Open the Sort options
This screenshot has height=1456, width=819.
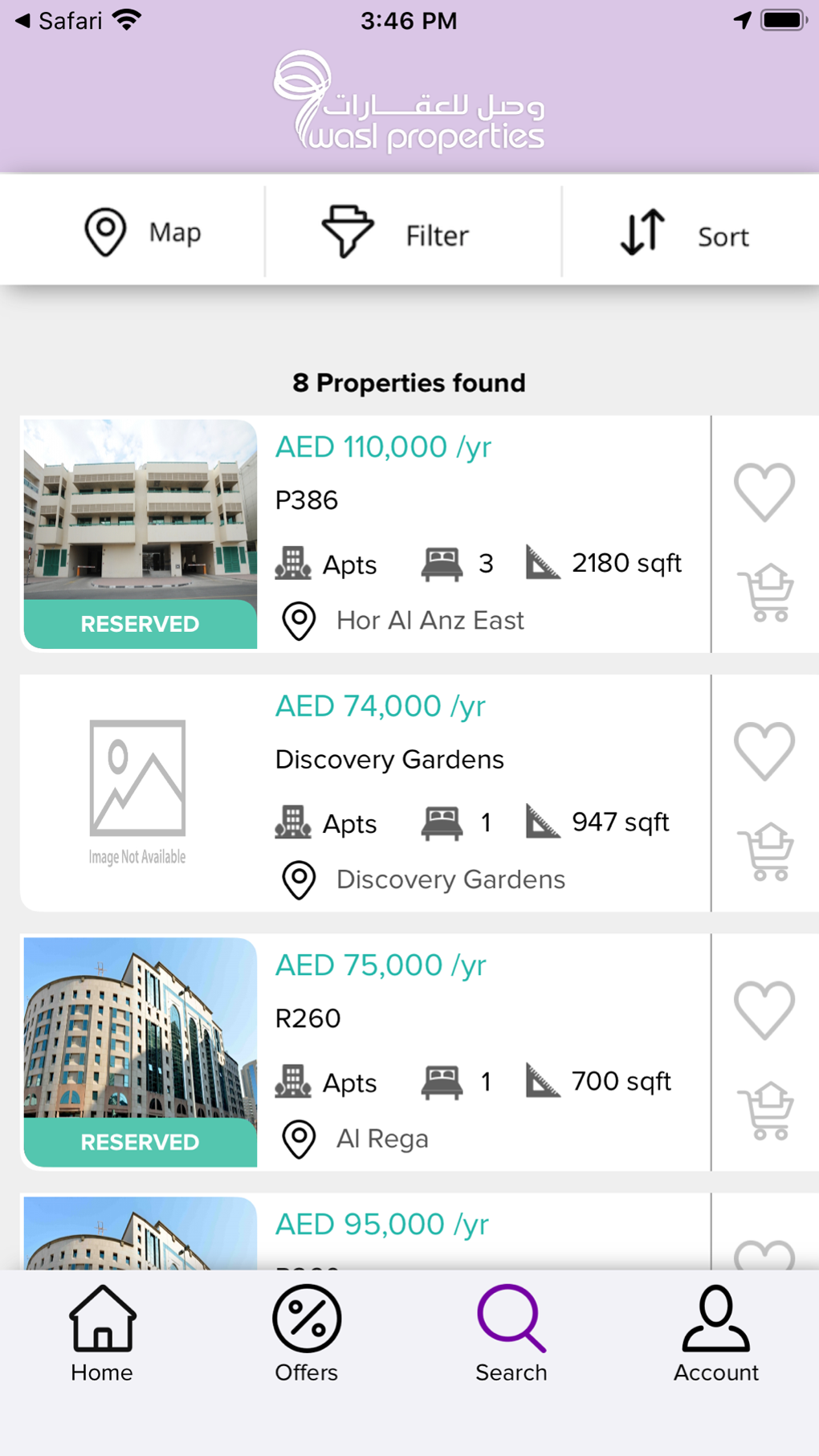tap(684, 235)
